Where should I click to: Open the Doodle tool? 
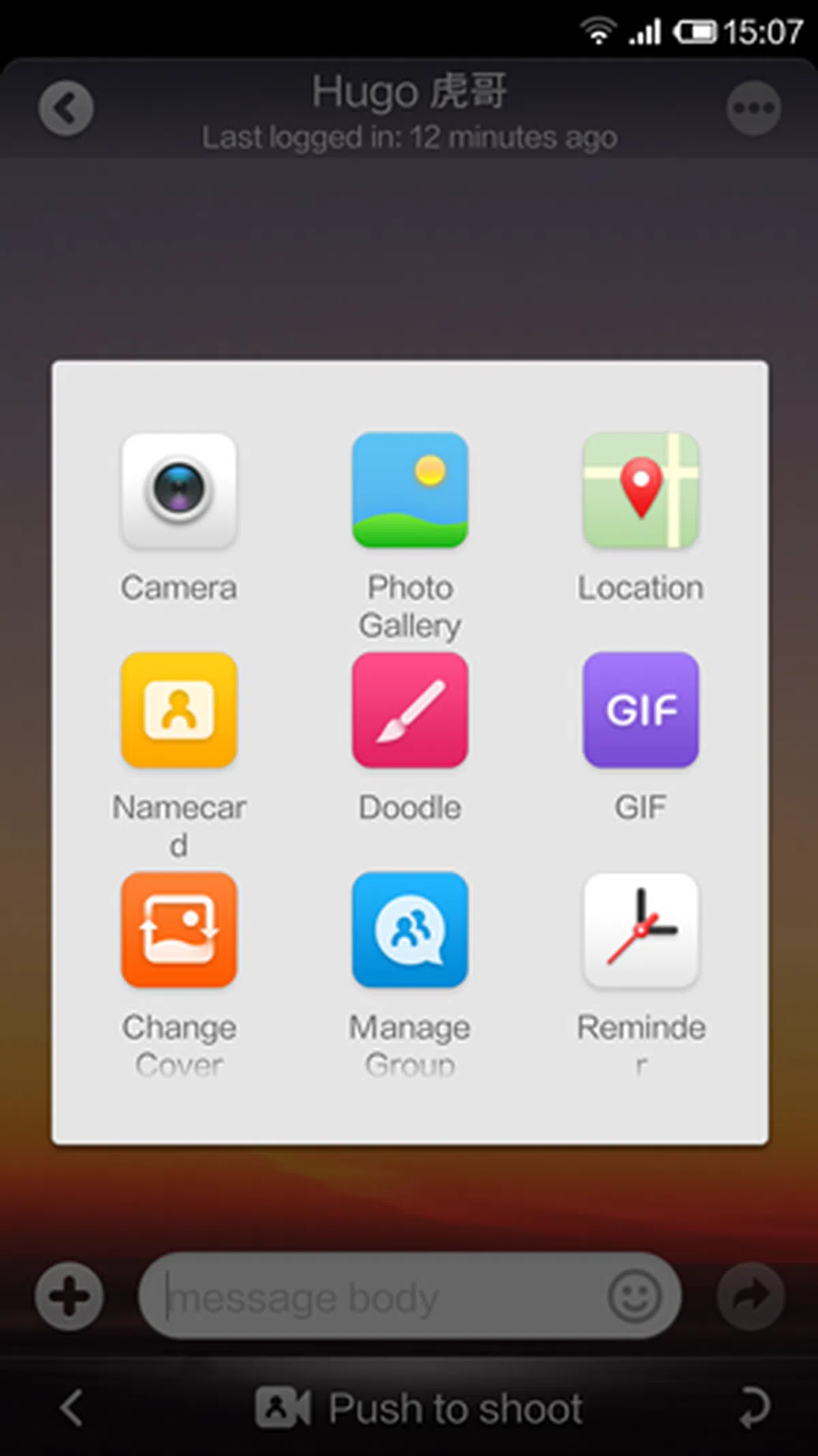(410, 711)
